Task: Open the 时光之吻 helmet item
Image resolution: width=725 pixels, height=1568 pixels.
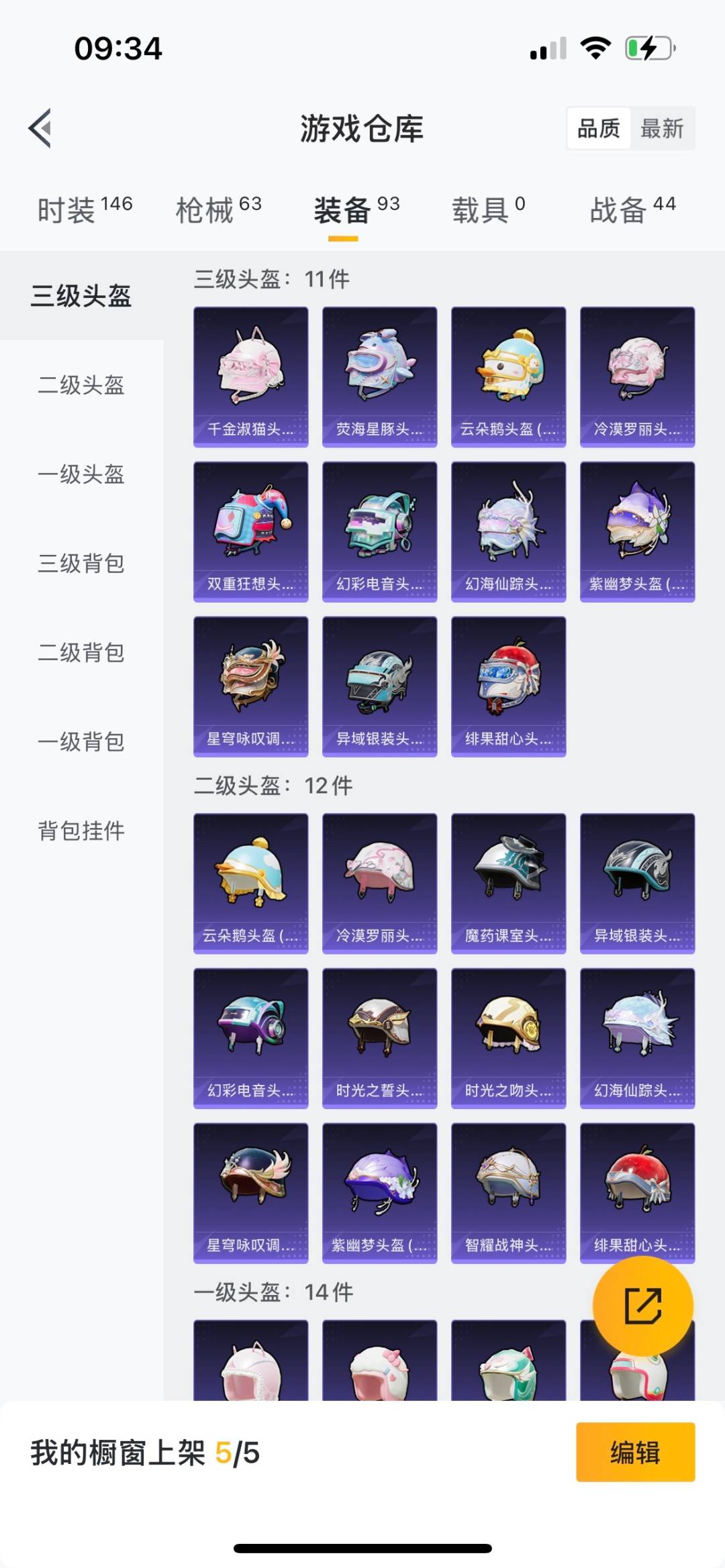Action: click(509, 1039)
